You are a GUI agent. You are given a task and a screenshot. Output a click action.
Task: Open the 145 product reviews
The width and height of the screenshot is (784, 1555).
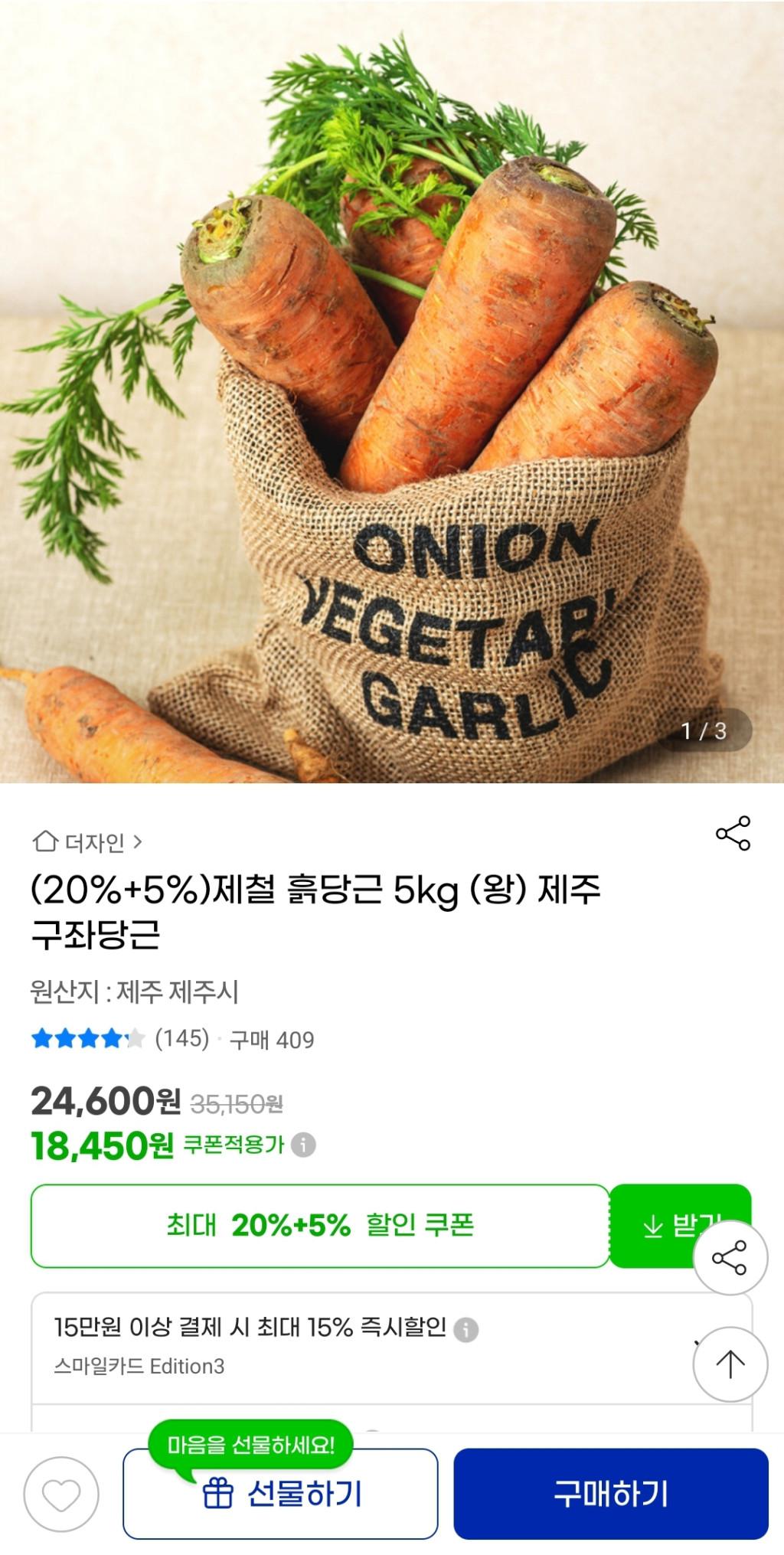(181, 1039)
